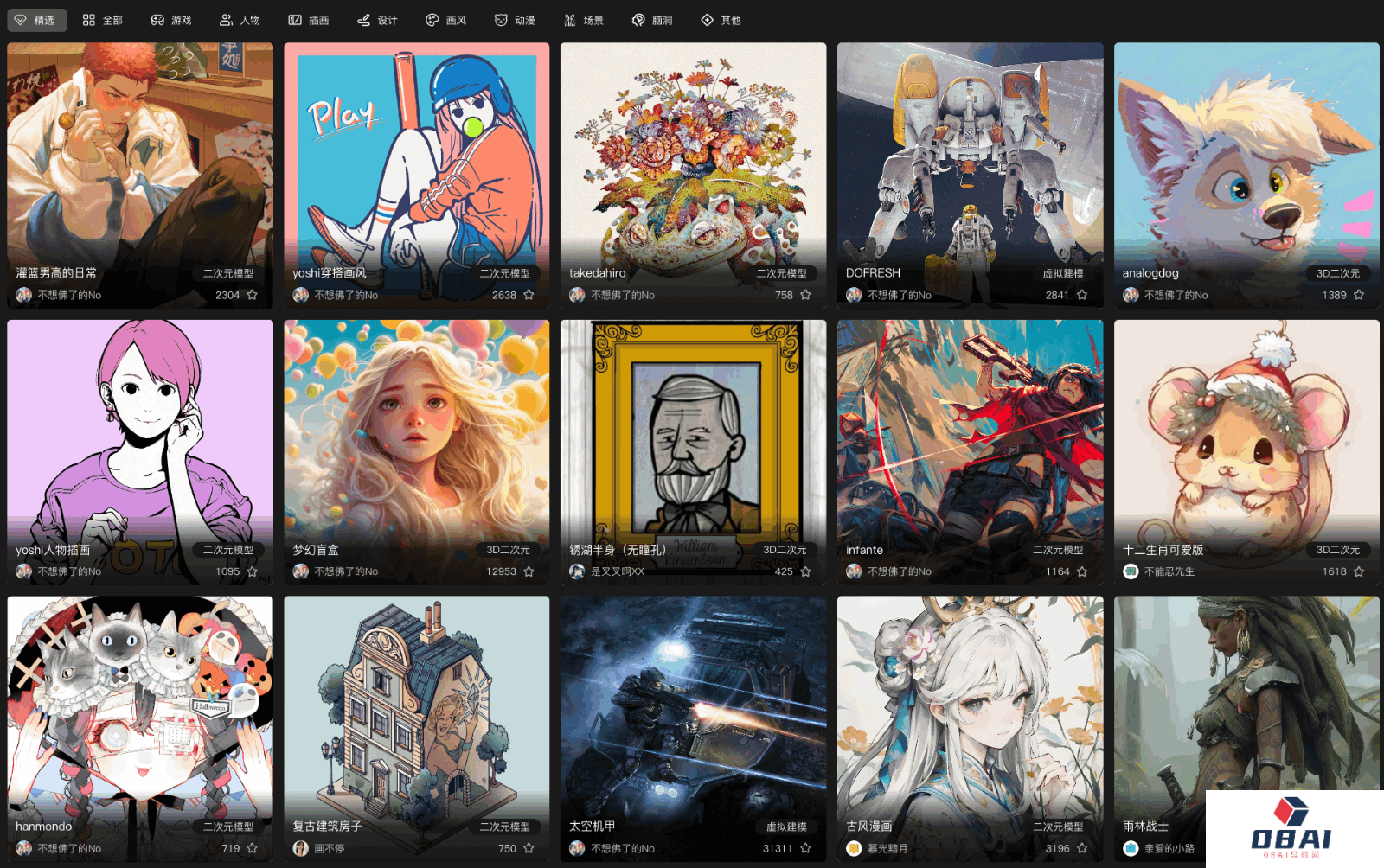Select the 脑洞 tab
Viewport: 1384px width, 868px height.
[652, 20]
